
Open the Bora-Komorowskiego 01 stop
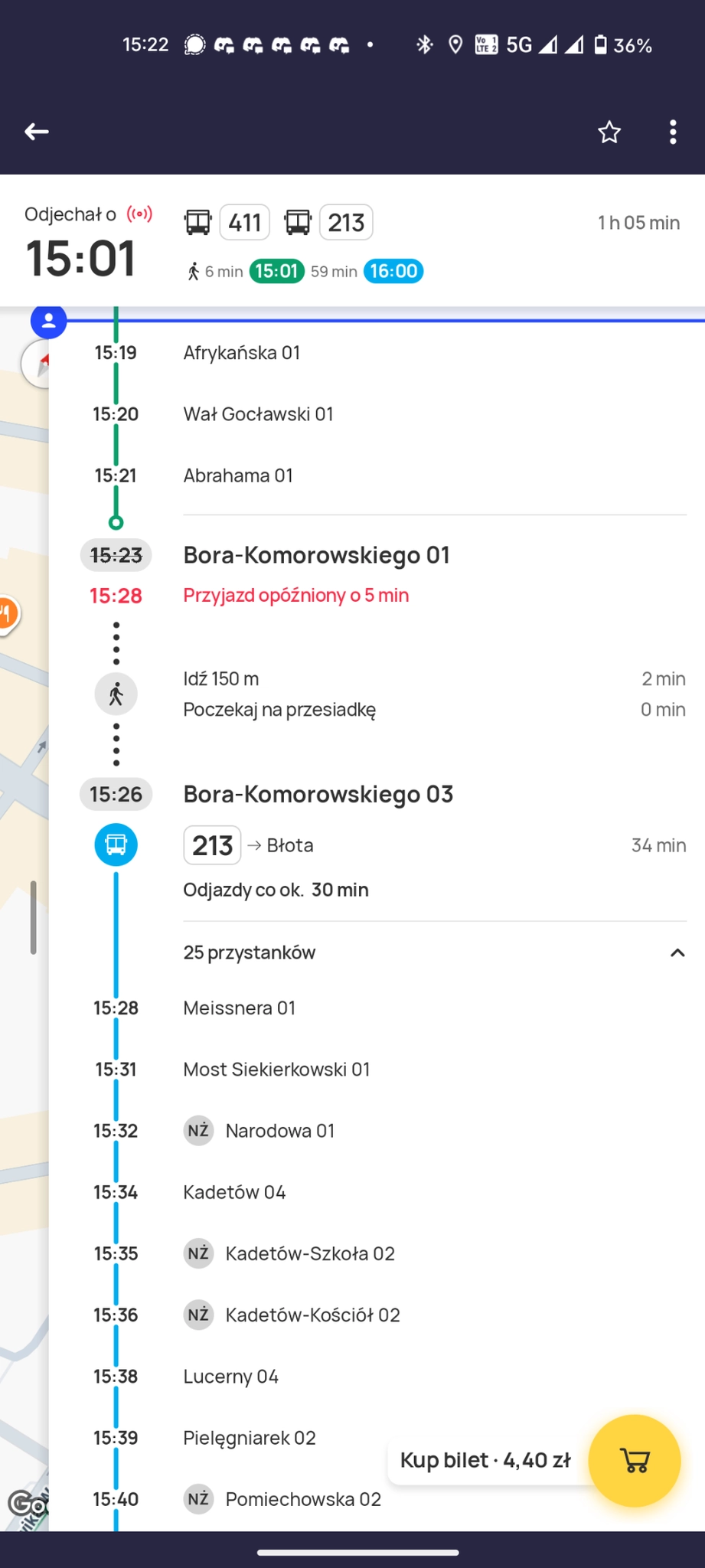tap(316, 555)
